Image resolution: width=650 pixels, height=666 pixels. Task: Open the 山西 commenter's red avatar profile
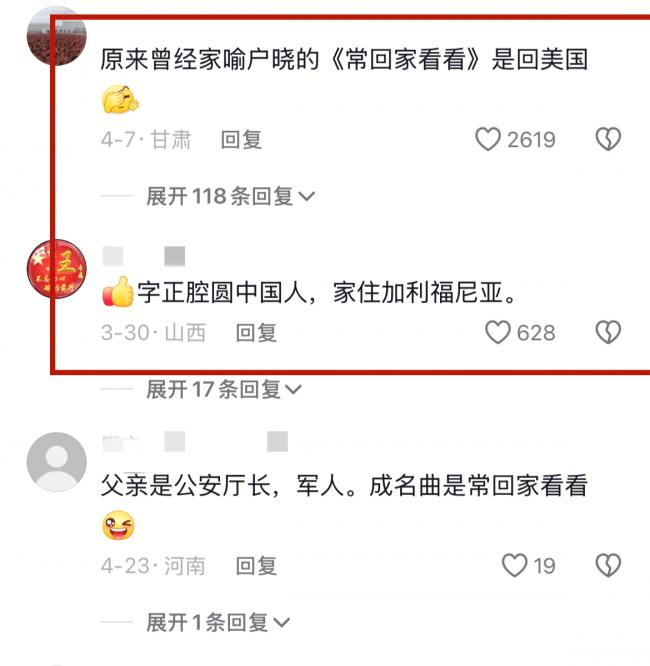[56, 269]
